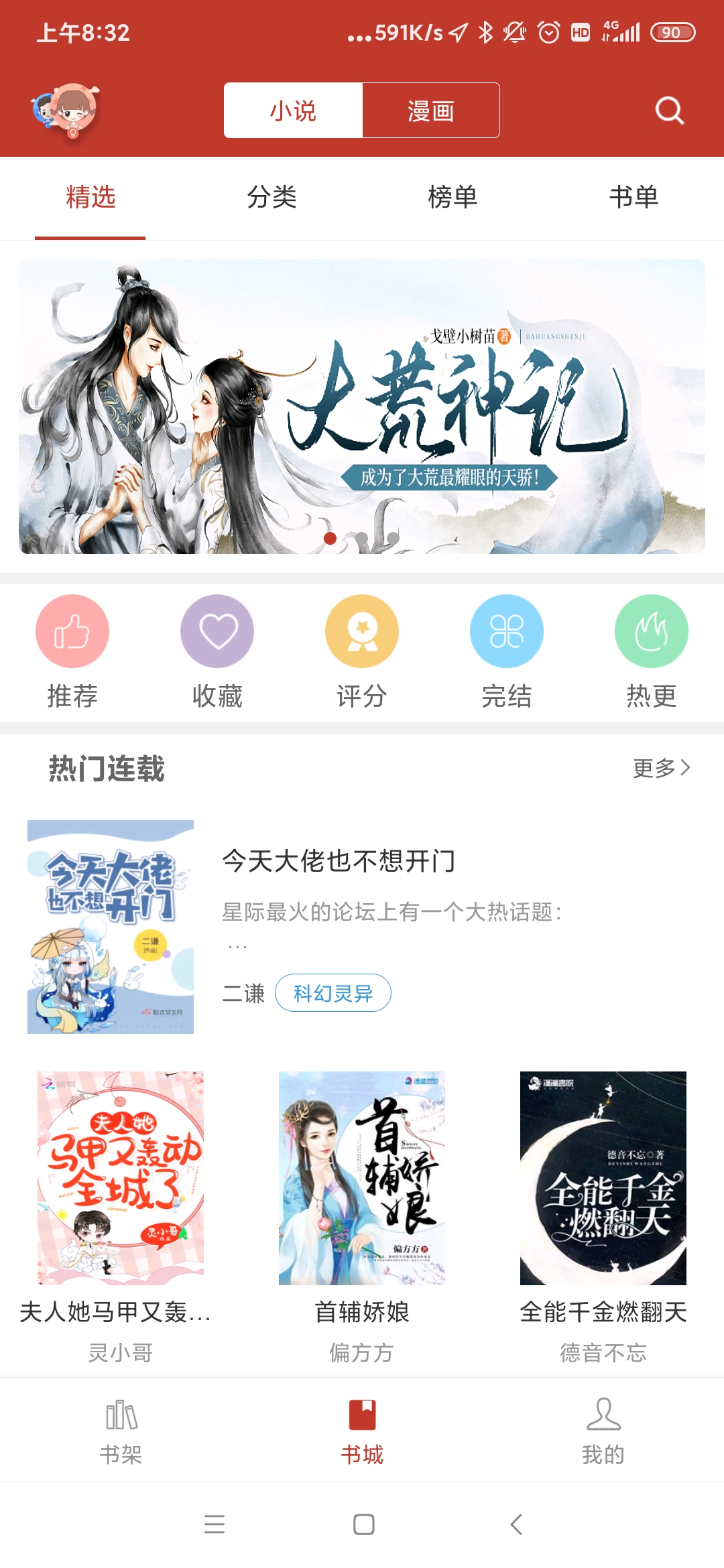This screenshot has width=724, height=1568.
Task: Select the 科幻灵异 genre tag
Action: (333, 993)
